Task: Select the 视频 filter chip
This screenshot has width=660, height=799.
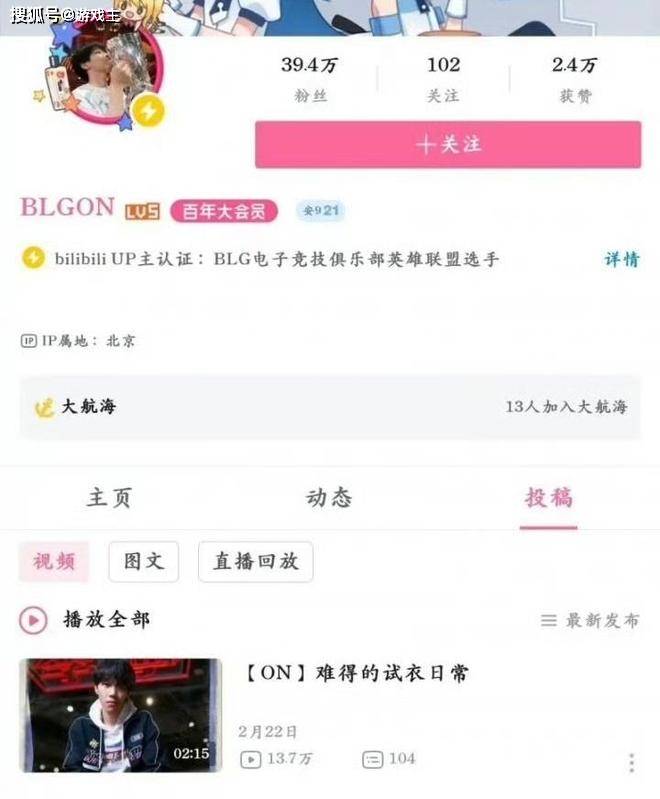Action: point(54,562)
